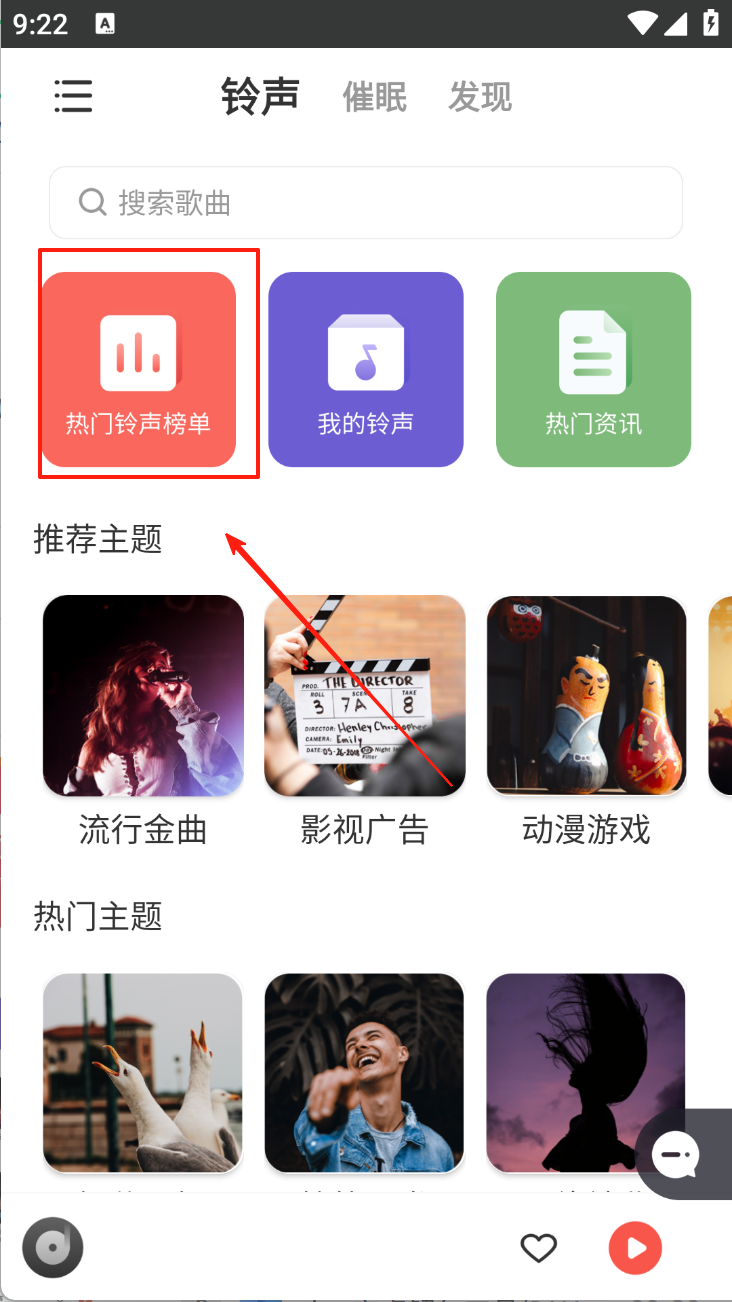
Task: Play the current ringtone
Action: click(635, 1248)
